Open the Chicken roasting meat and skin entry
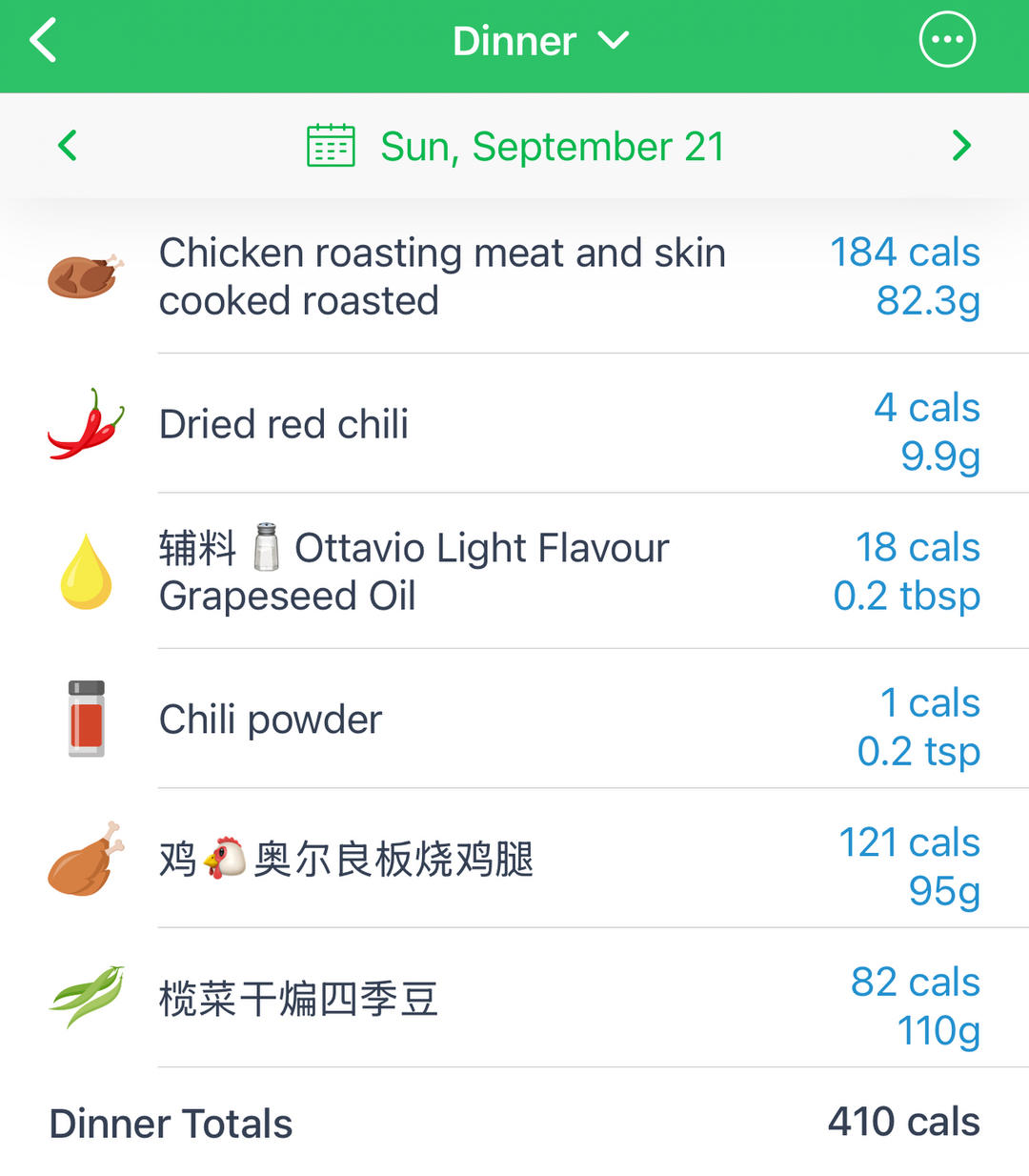Image resolution: width=1029 pixels, height=1176 pixels. pos(514,276)
